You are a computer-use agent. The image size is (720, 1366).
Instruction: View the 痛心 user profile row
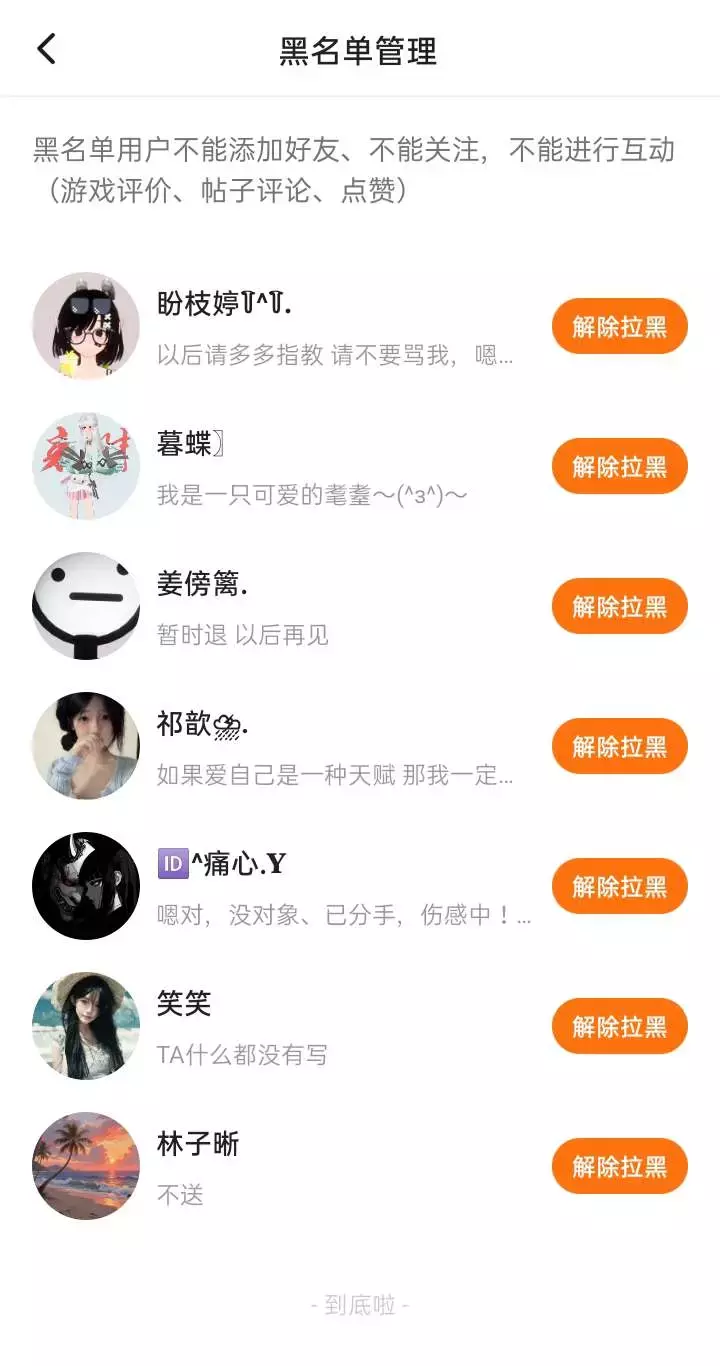pos(300,886)
